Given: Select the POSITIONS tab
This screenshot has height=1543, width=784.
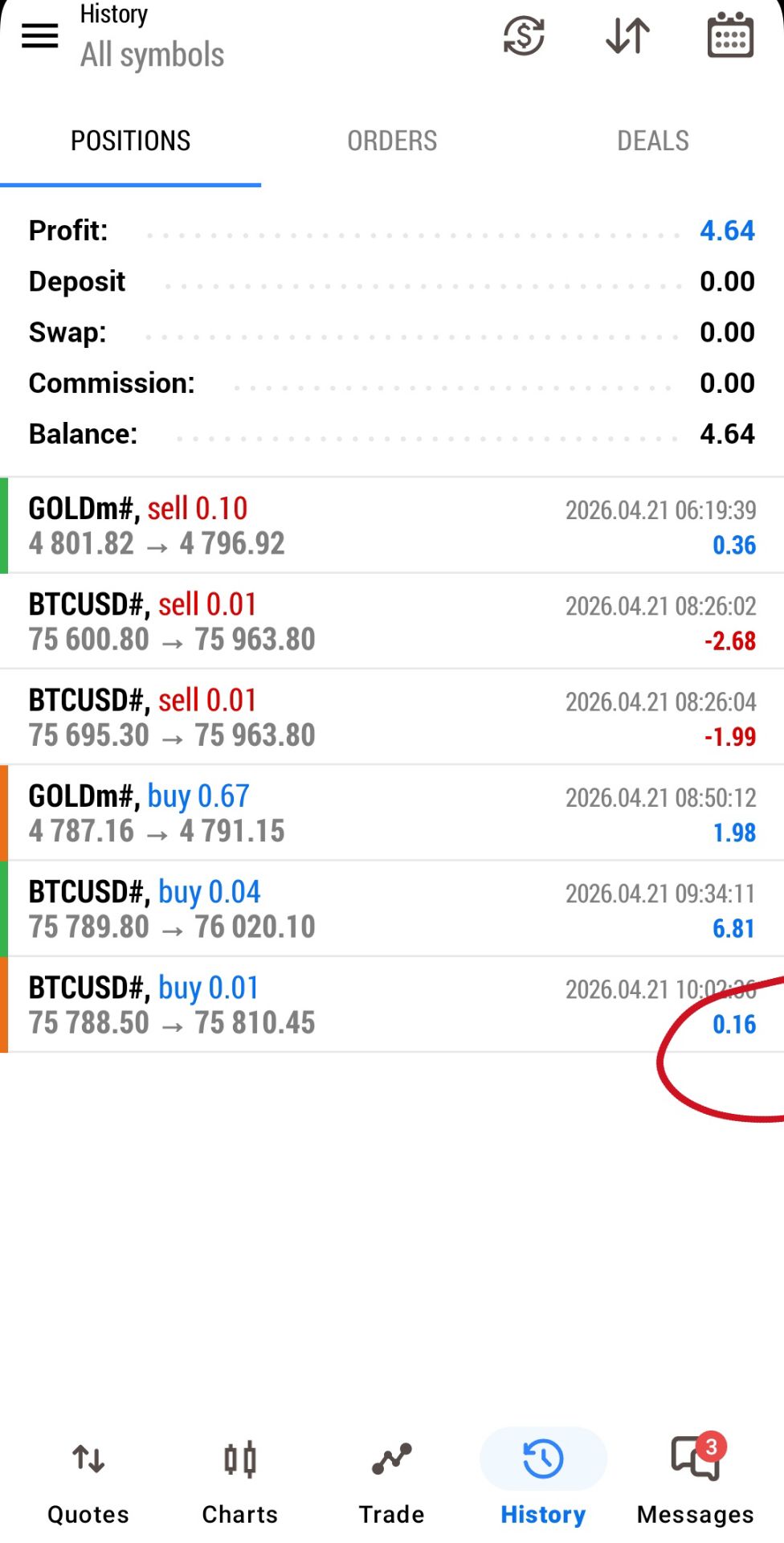Looking at the screenshot, I should coord(130,141).
